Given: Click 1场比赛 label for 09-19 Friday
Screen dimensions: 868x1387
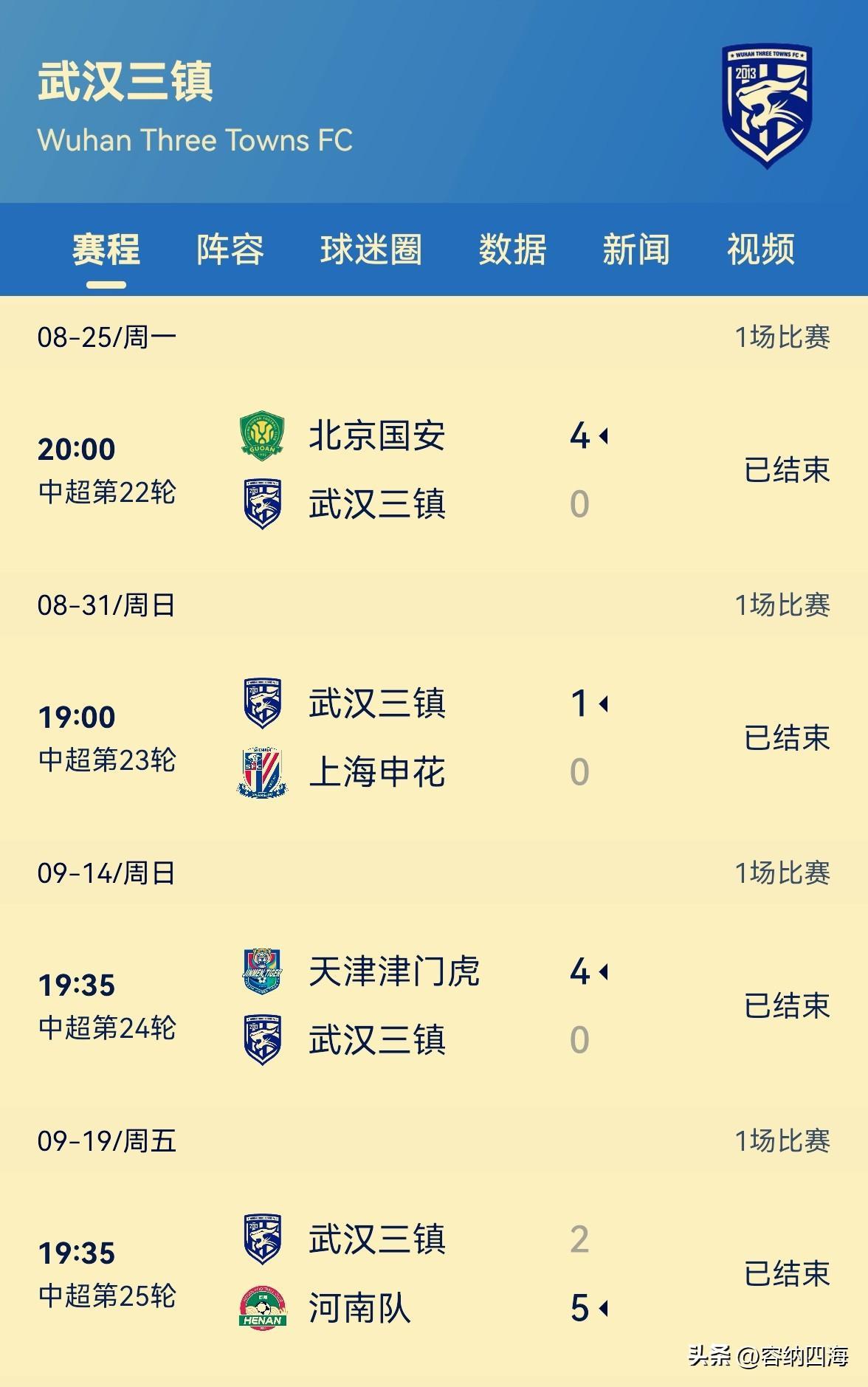Looking at the screenshot, I should 785,1140.
